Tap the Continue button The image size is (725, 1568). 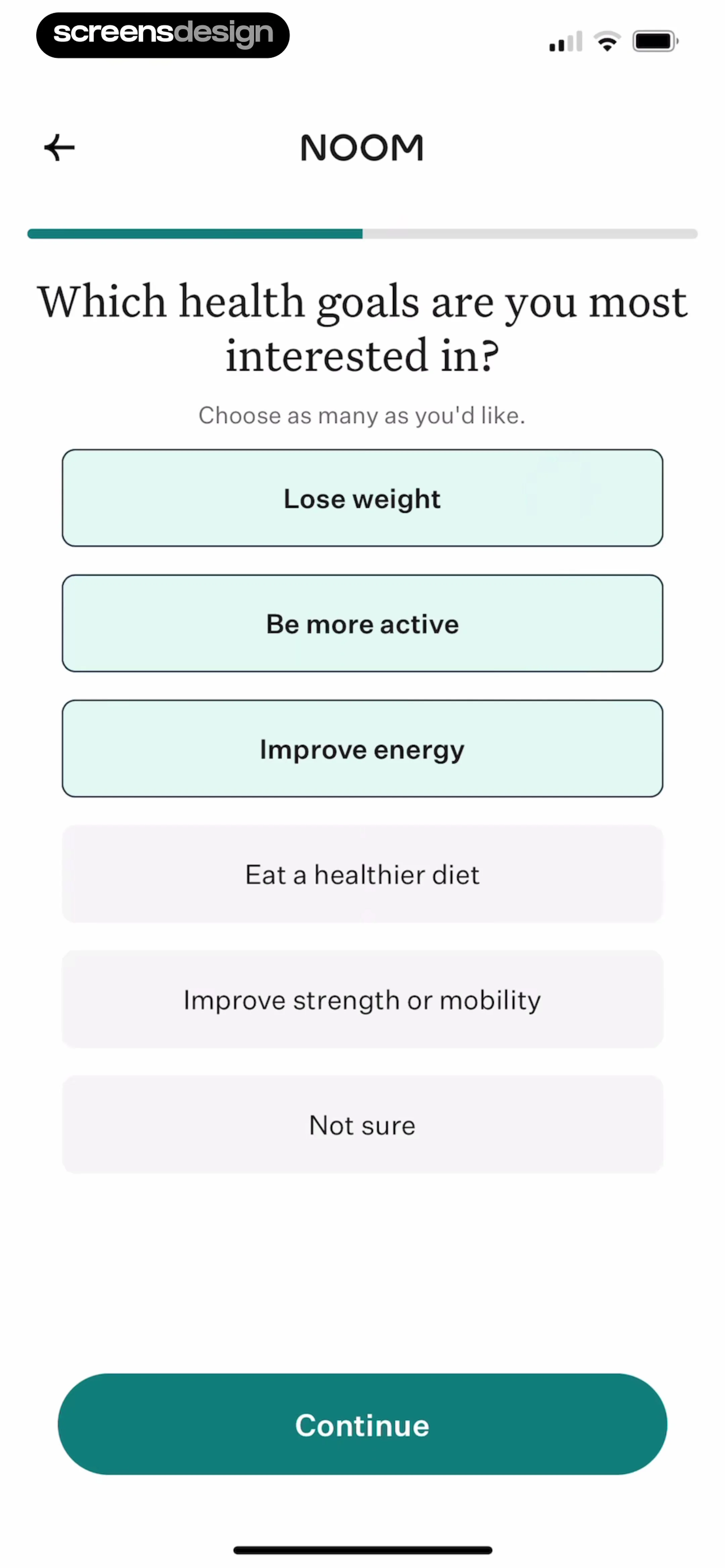point(362,1424)
